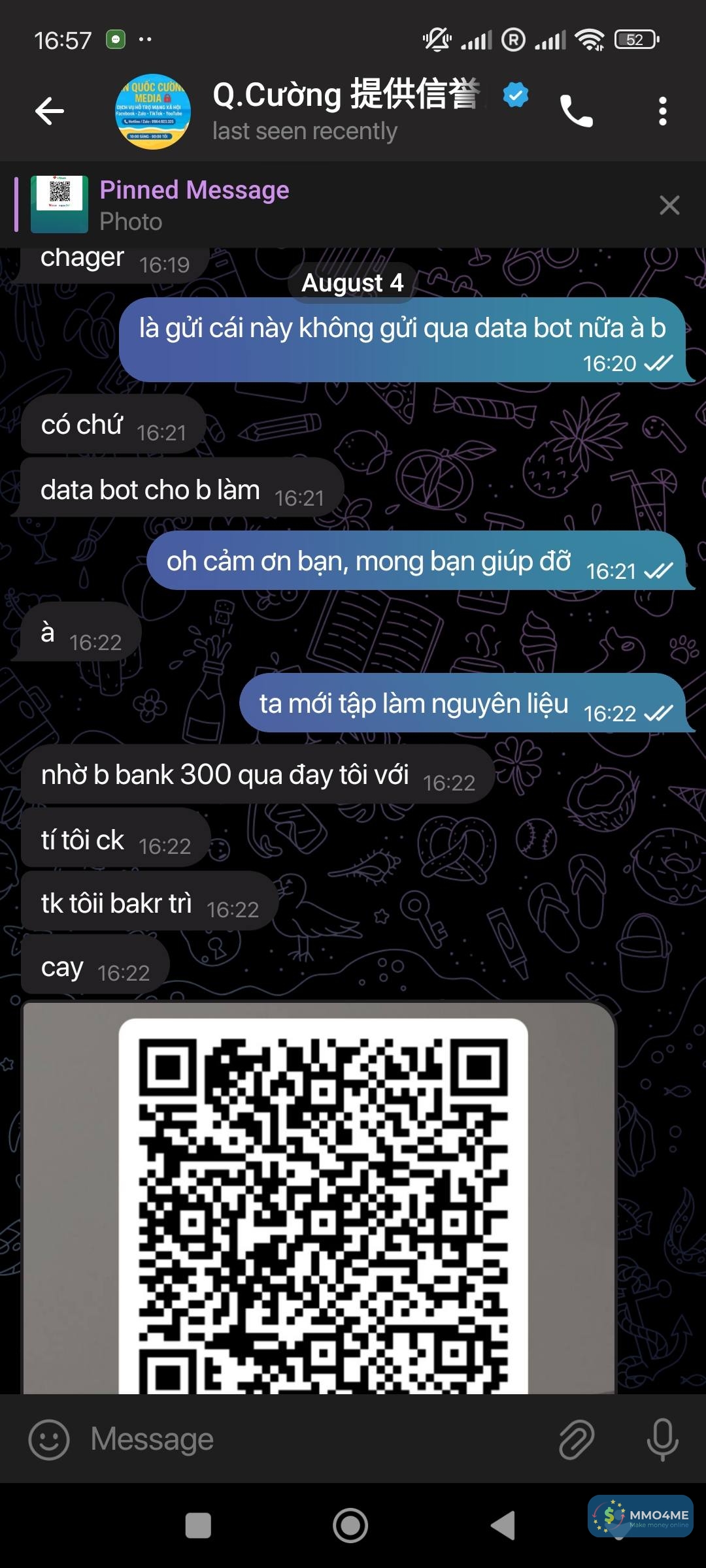Open the three-dot overflow menu
This screenshot has width=706, height=1568.
(x=662, y=111)
